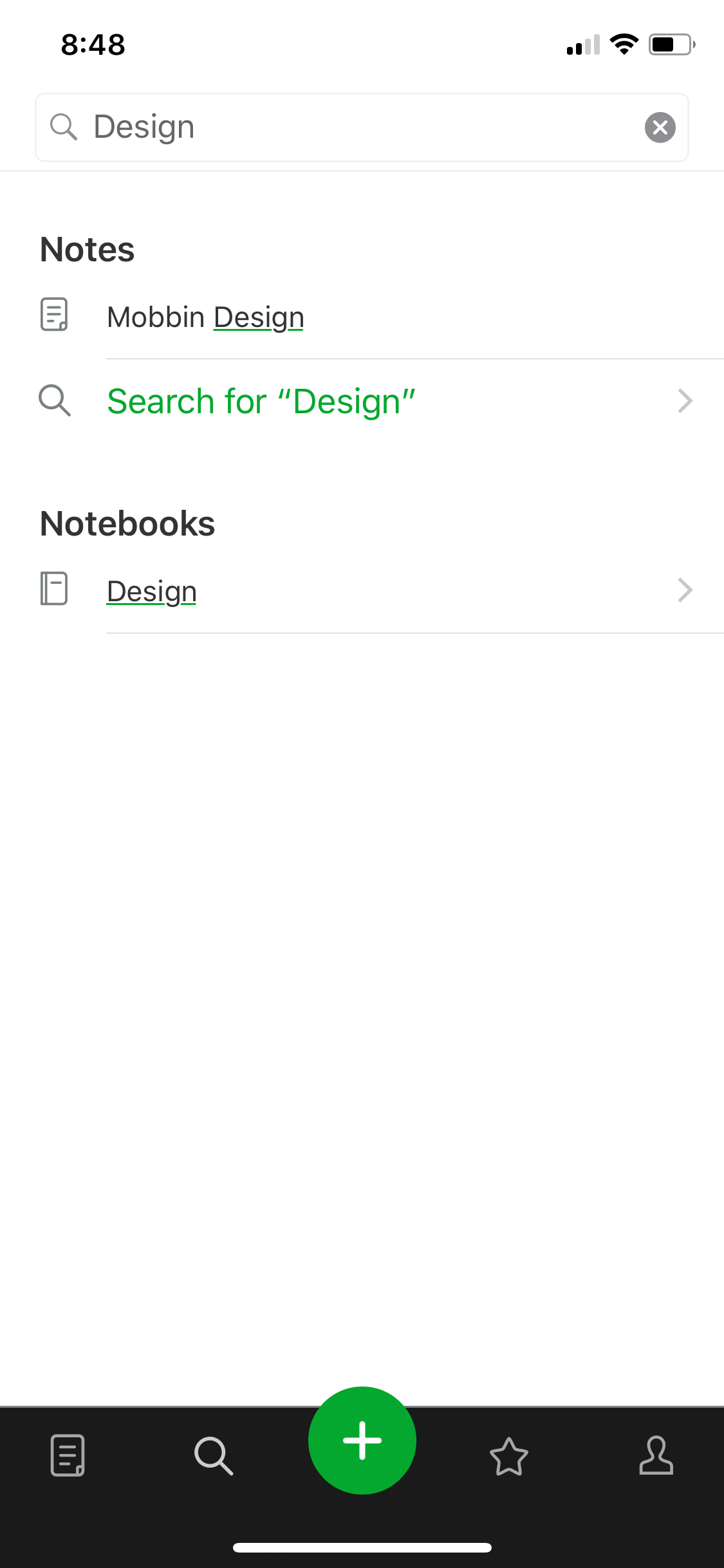Screen dimensions: 724x1568
Task: Go to the account profile tab
Action: pos(656,1455)
